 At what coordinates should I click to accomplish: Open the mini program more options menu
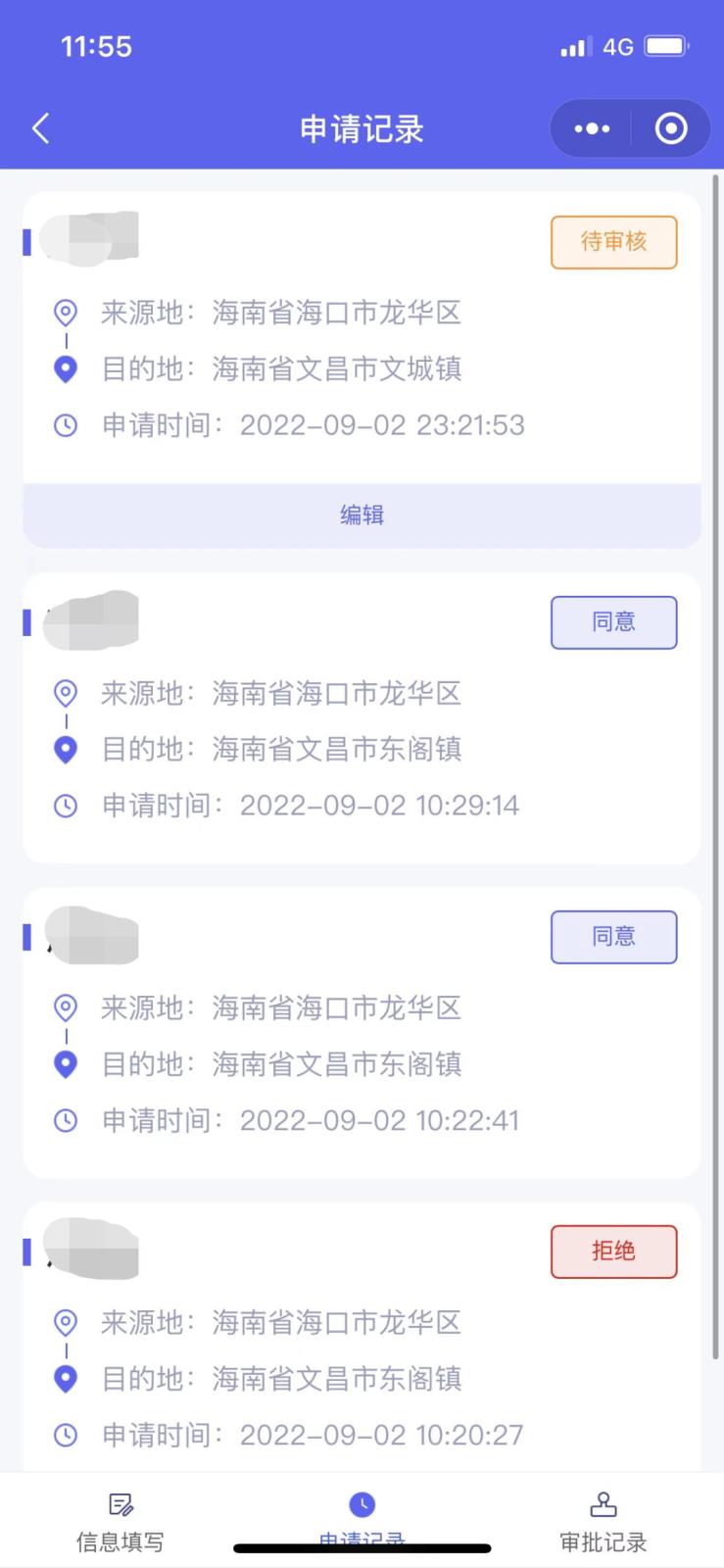click(x=592, y=128)
